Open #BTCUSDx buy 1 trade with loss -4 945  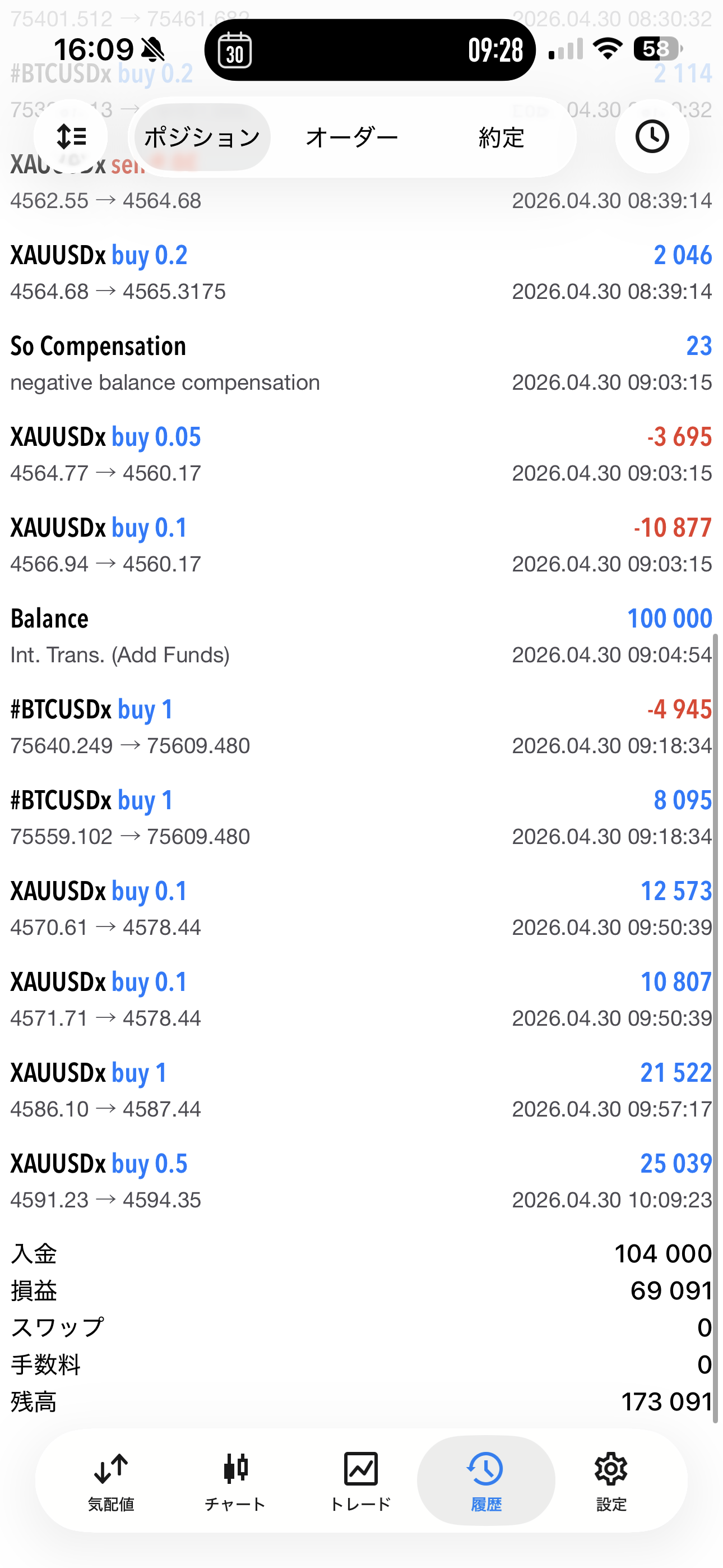(361, 727)
